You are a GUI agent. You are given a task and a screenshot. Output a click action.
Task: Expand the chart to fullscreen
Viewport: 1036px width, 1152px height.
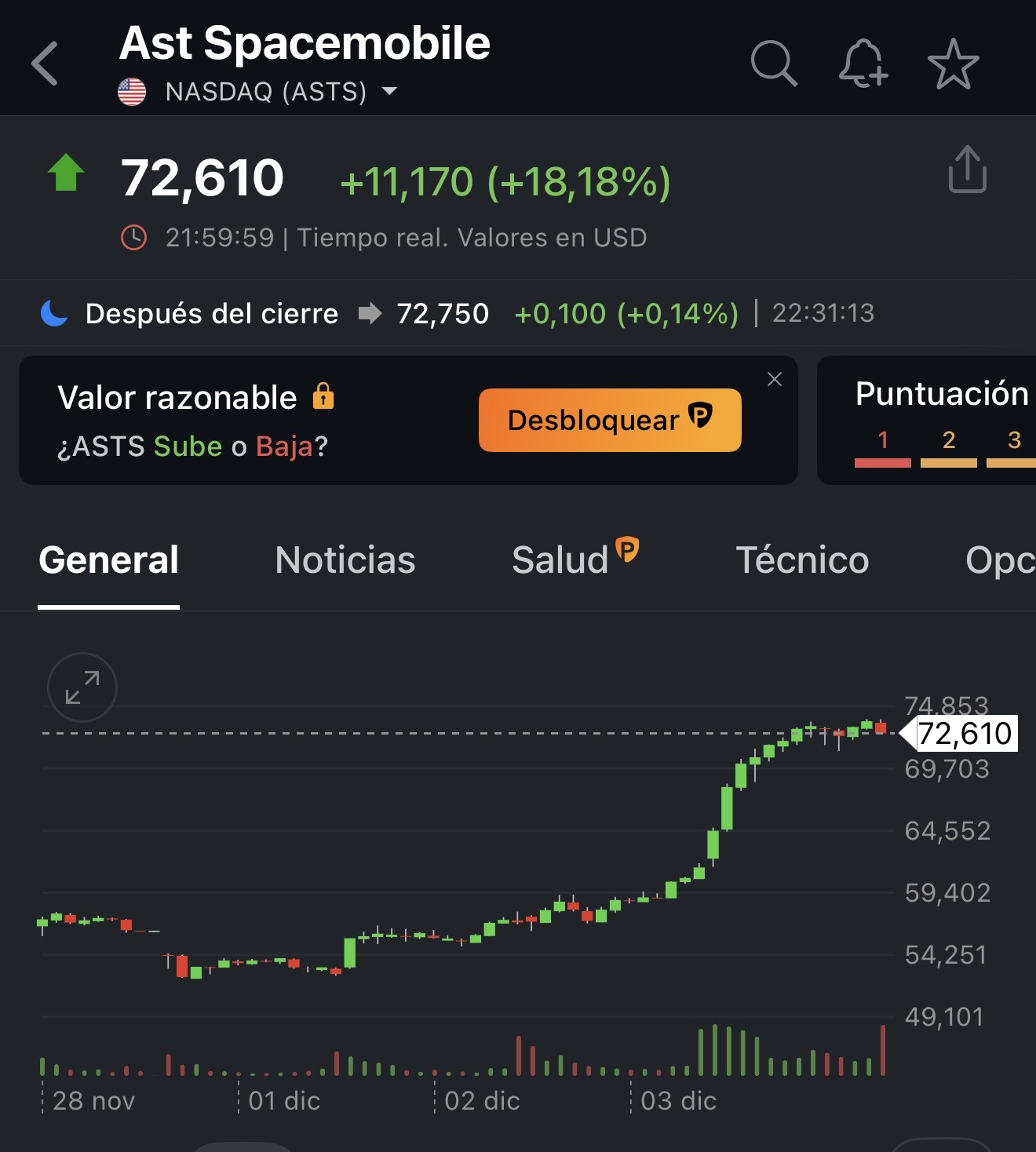tap(82, 687)
